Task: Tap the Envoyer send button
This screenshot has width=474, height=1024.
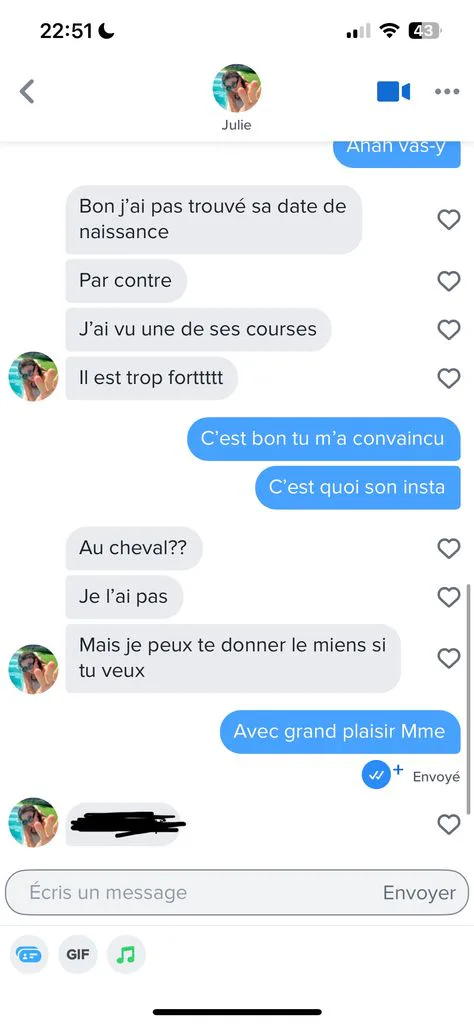Action: pos(419,893)
